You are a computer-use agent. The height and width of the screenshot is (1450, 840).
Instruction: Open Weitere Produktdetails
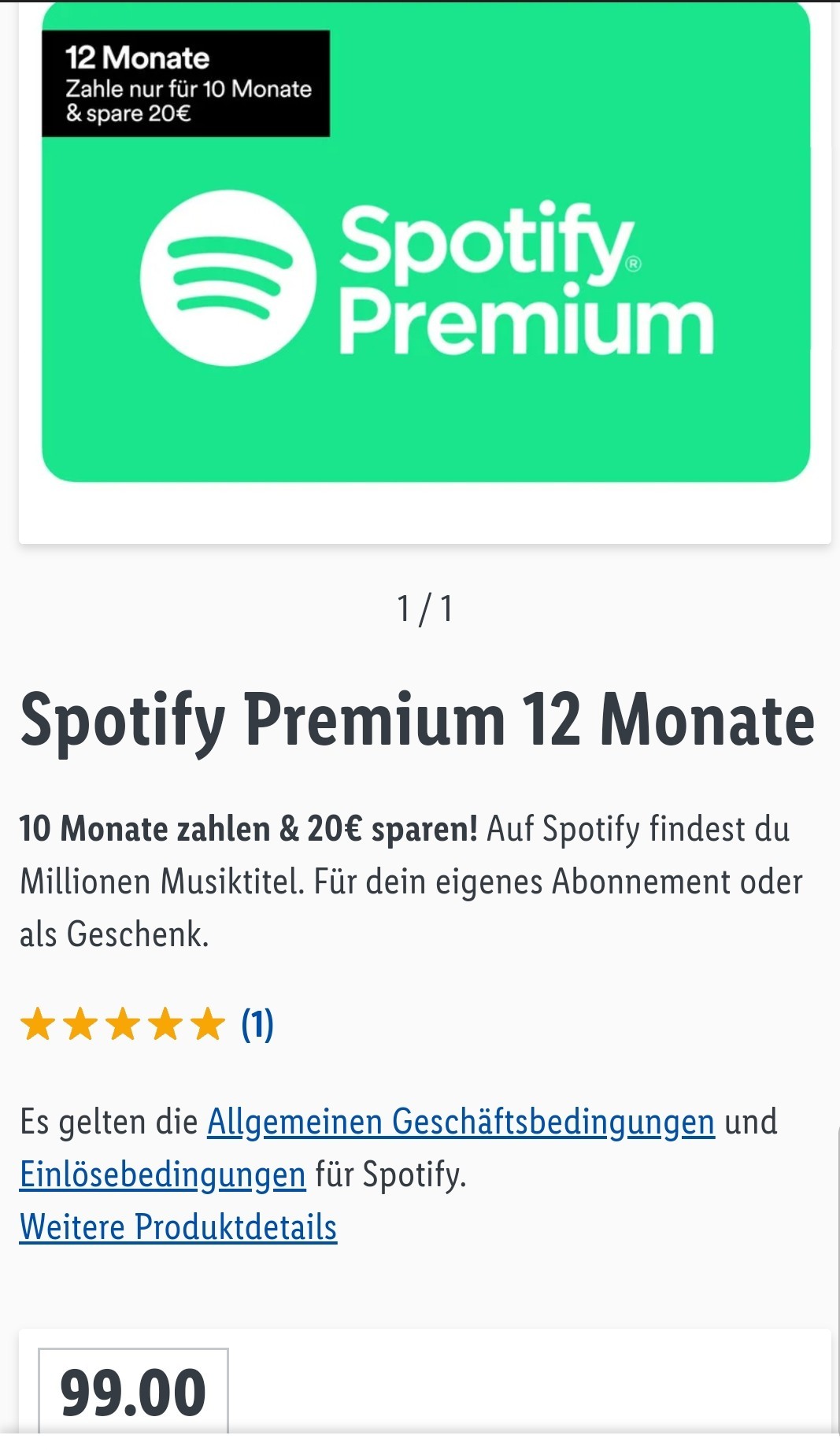click(x=179, y=1227)
